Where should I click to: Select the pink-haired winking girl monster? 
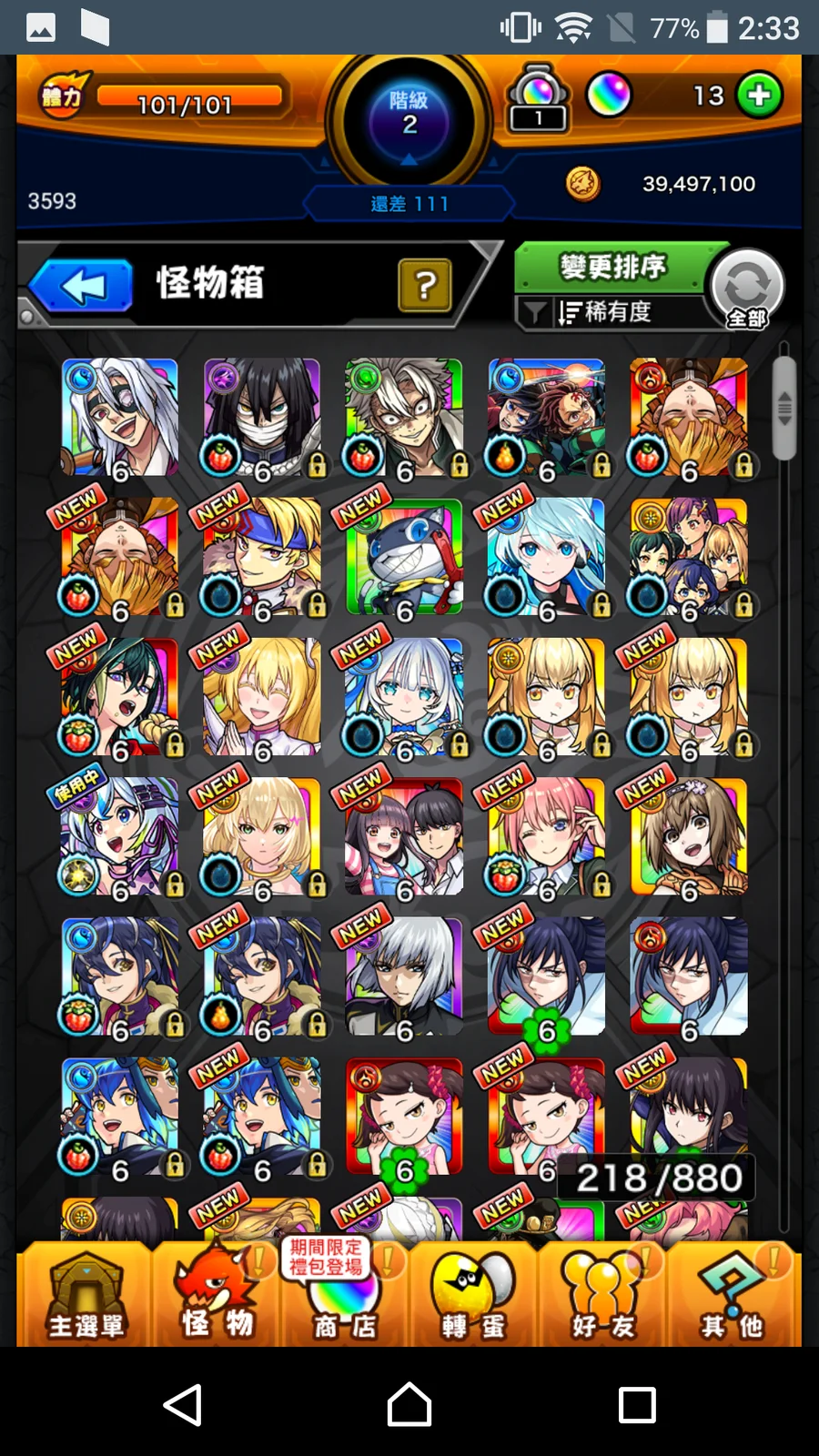pyautogui.click(x=546, y=836)
